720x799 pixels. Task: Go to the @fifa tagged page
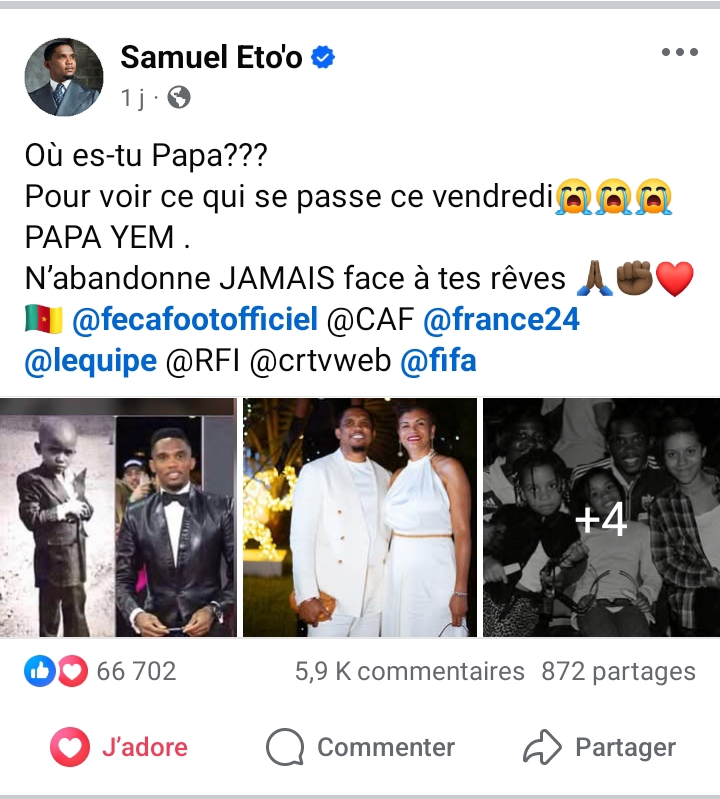[438, 360]
